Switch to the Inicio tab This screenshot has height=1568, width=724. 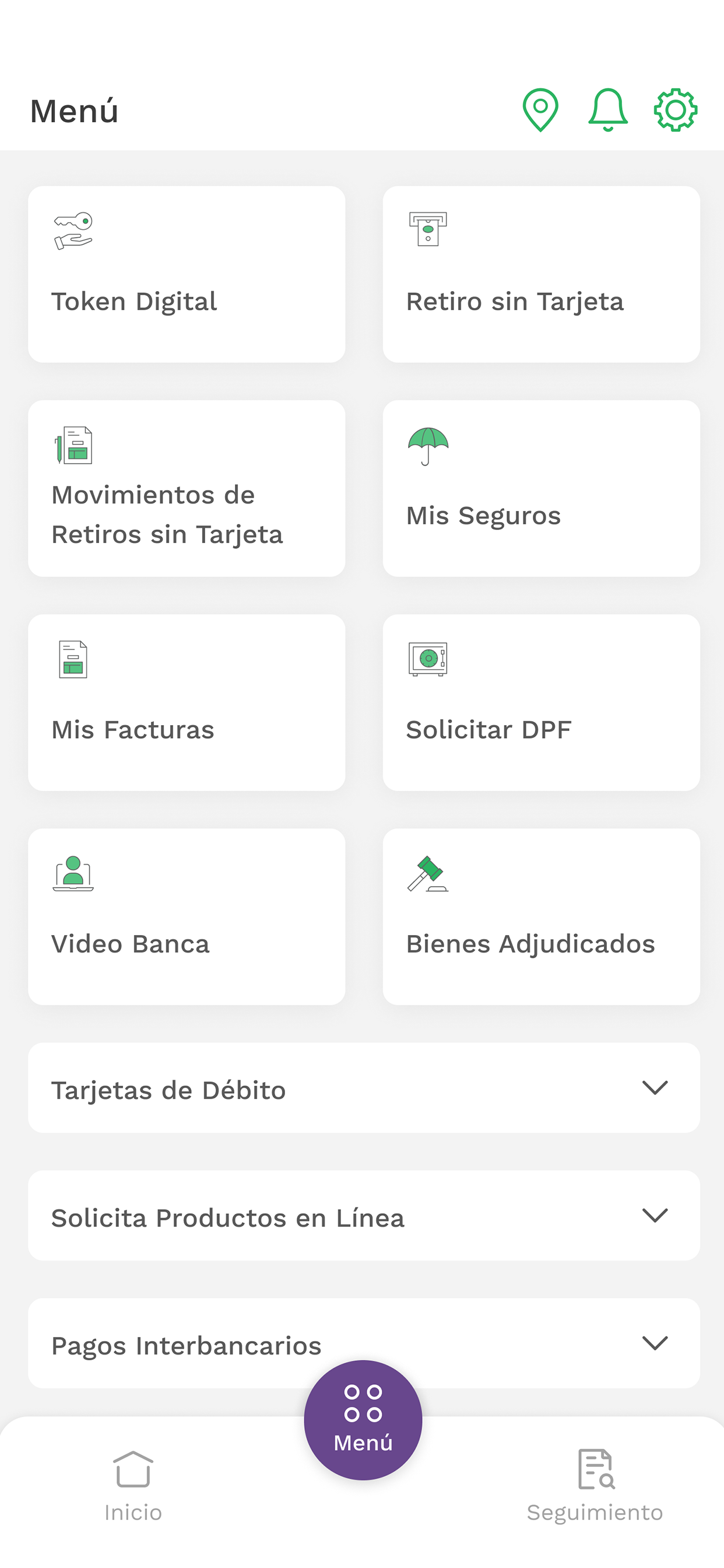(x=133, y=1485)
